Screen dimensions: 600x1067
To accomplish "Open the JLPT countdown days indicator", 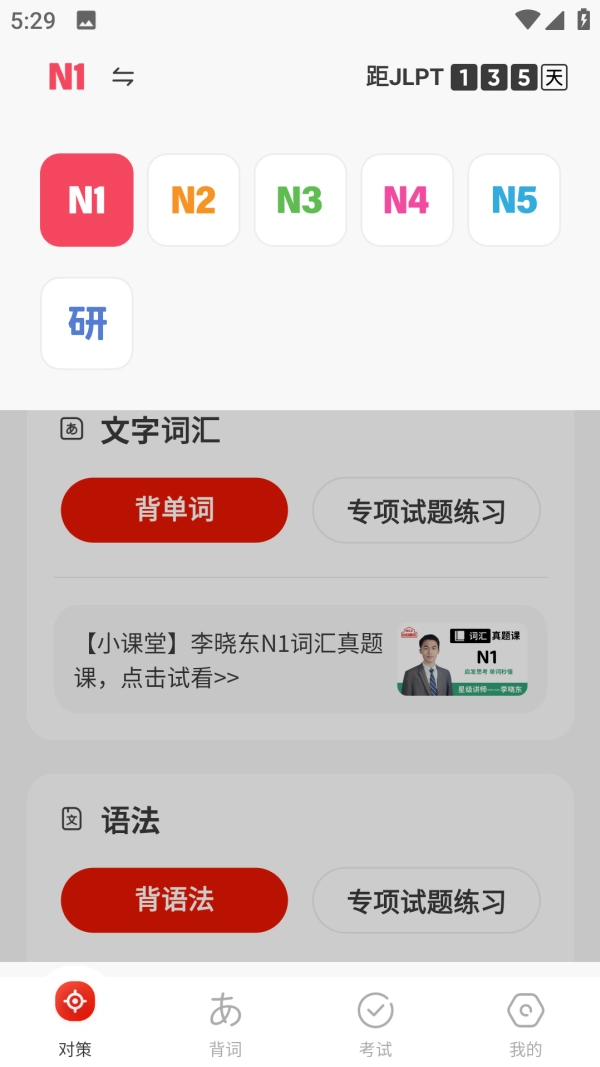I will 467,77.
